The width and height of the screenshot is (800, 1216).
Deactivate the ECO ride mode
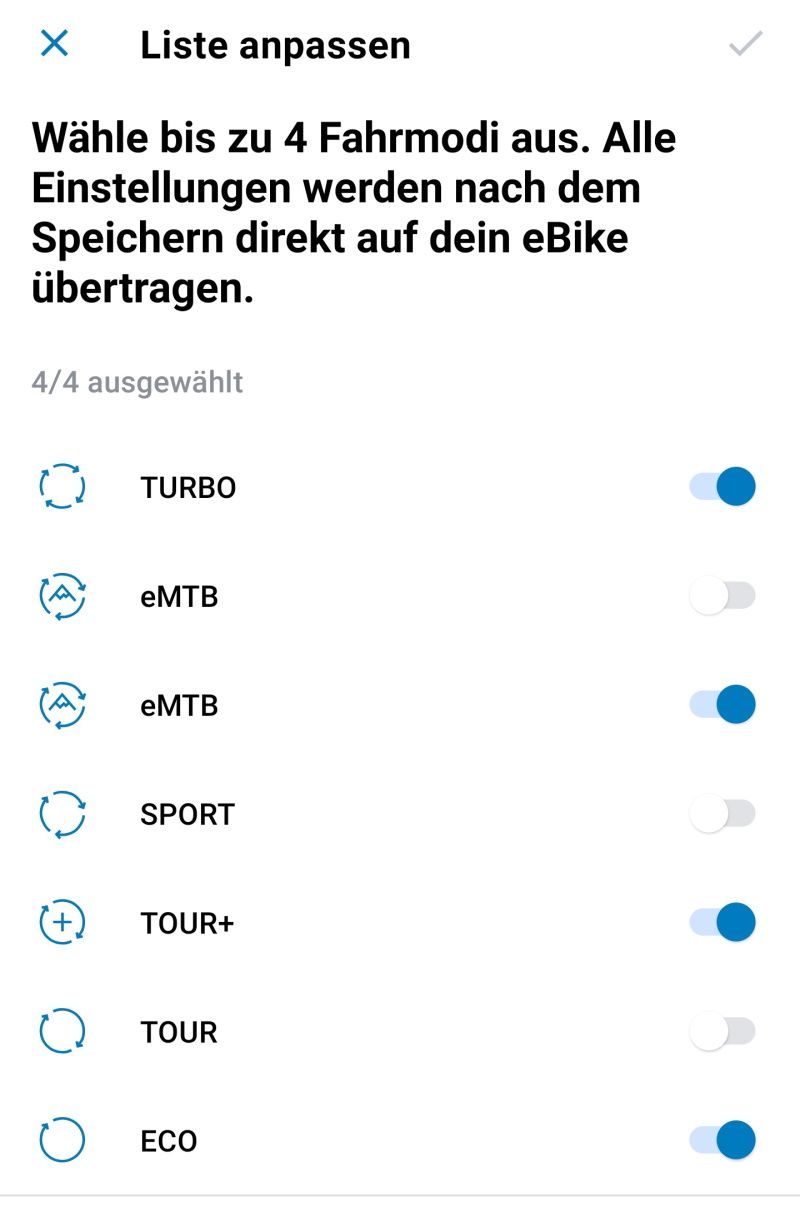point(722,1140)
